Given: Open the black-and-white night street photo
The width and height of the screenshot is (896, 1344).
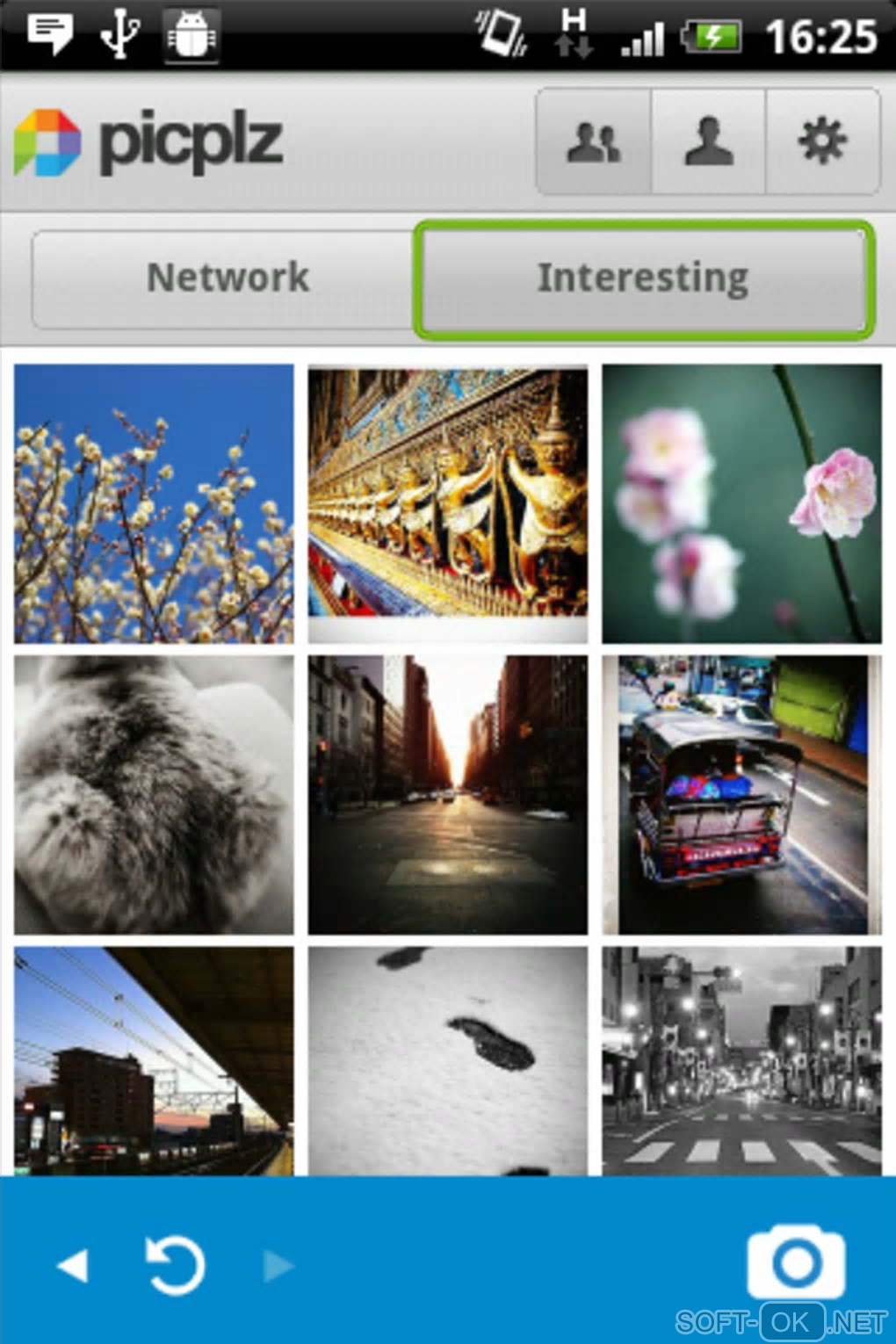Looking at the screenshot, I should point(741,1060).
